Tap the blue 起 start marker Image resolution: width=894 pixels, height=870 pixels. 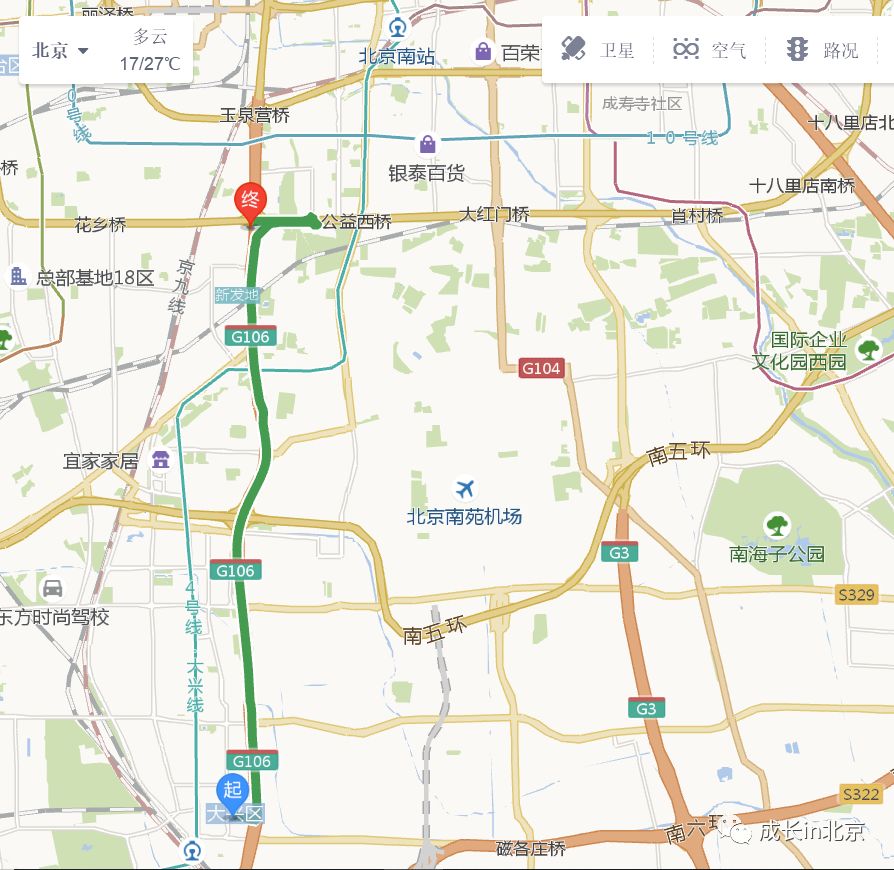pos(232,791)
